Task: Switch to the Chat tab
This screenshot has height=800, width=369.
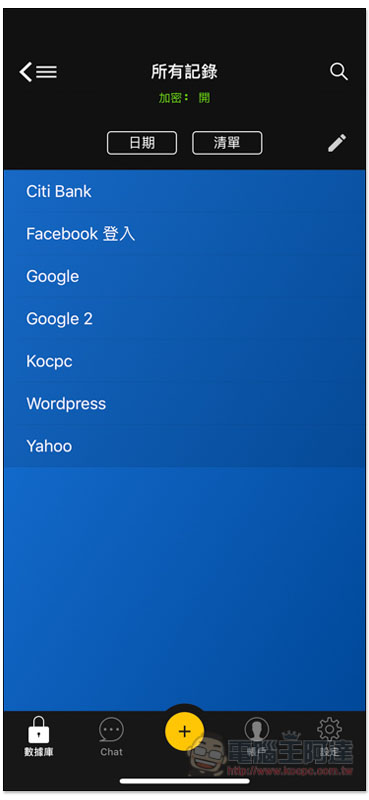Action: click(x=111, y=737)
